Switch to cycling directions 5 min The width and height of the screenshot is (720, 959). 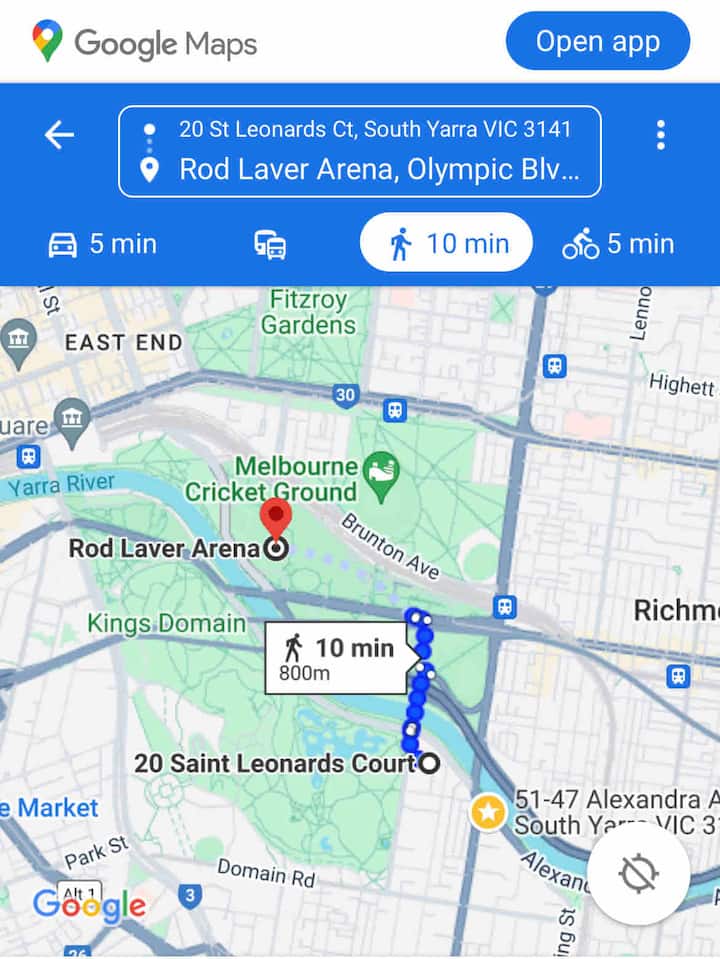click(x=618, y=244)
